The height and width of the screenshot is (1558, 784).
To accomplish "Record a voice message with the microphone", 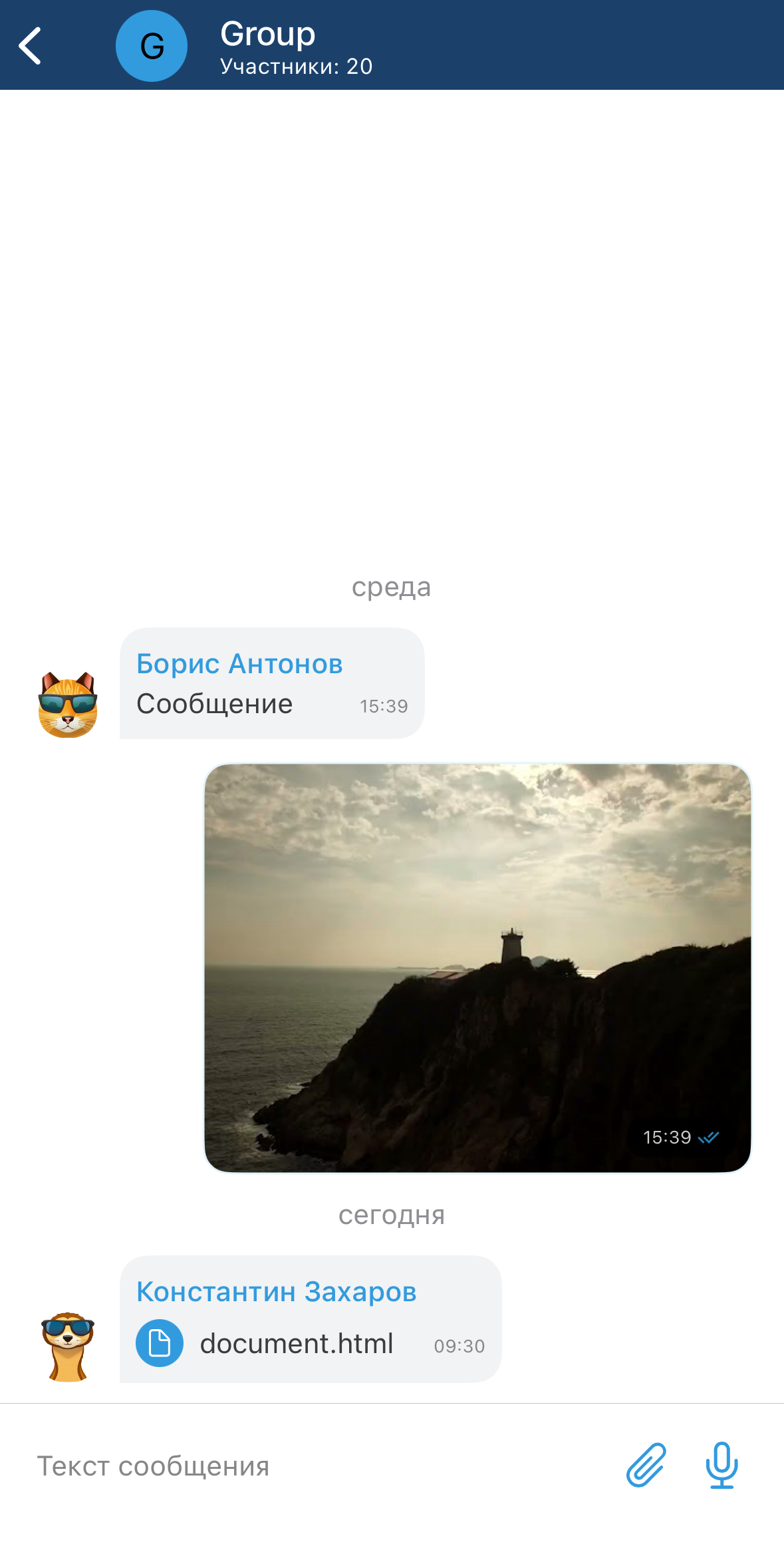I will click(x=721, y=1465).
